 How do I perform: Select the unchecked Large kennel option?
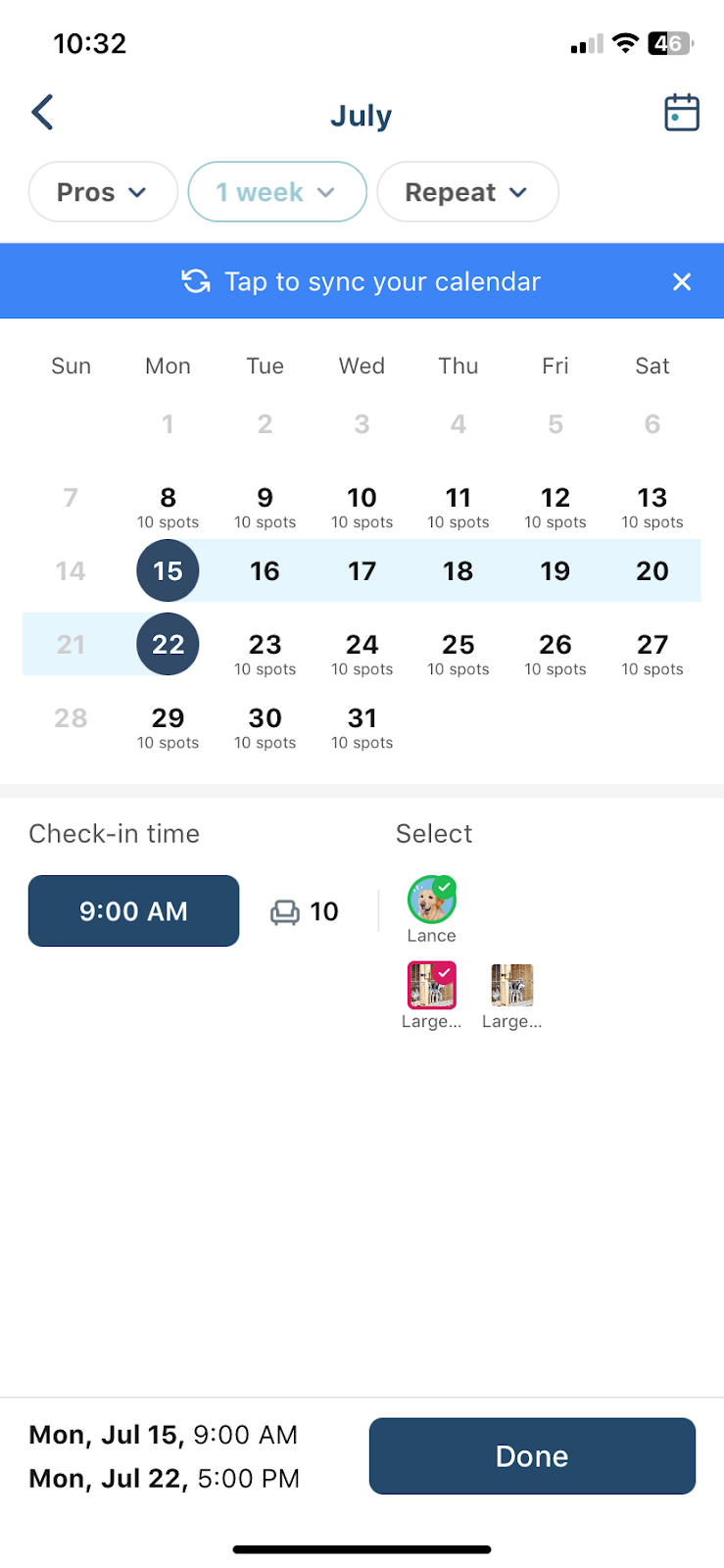coord(512,995)
